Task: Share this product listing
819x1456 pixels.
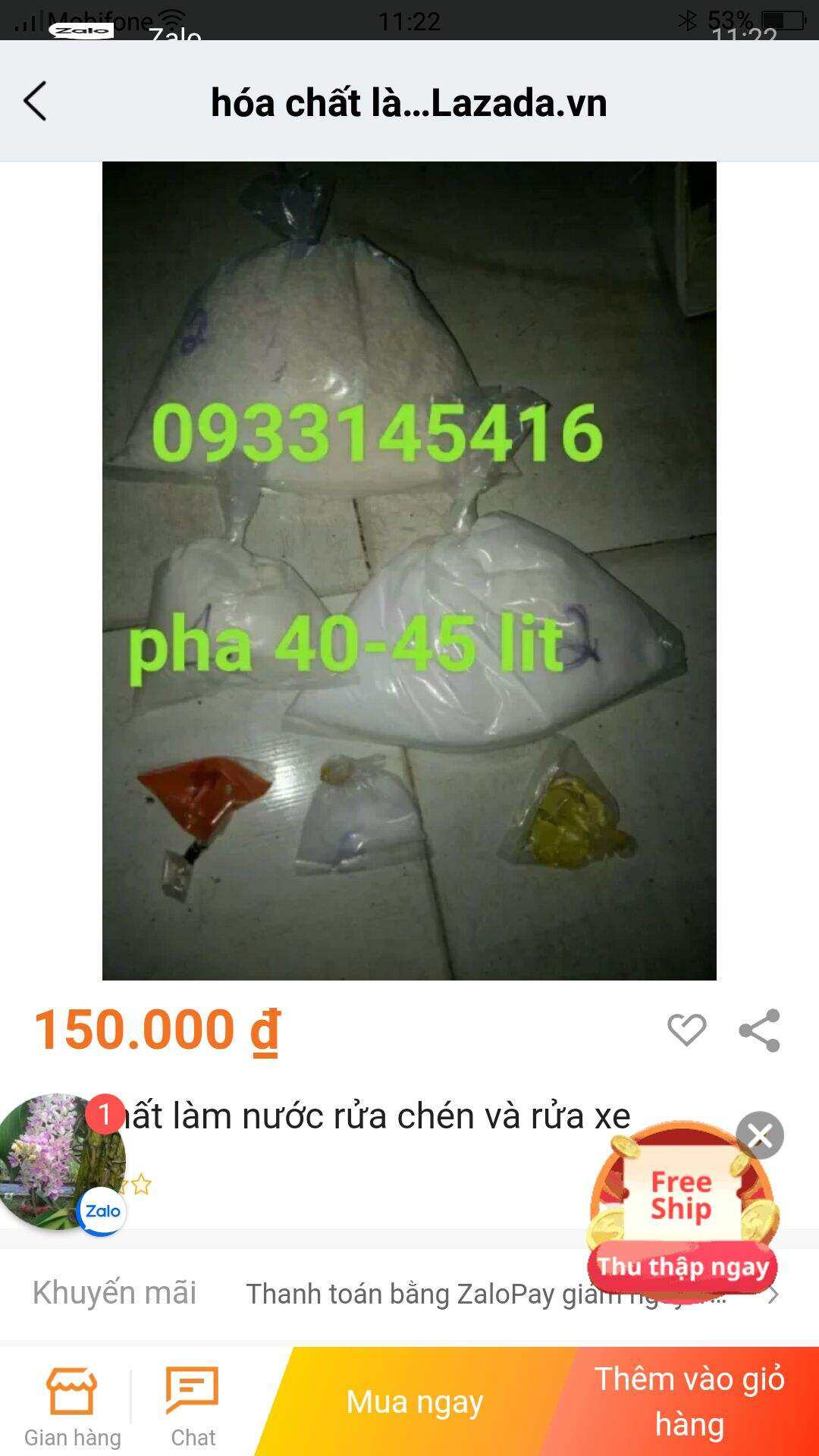Action: [x=759, y=1030]
